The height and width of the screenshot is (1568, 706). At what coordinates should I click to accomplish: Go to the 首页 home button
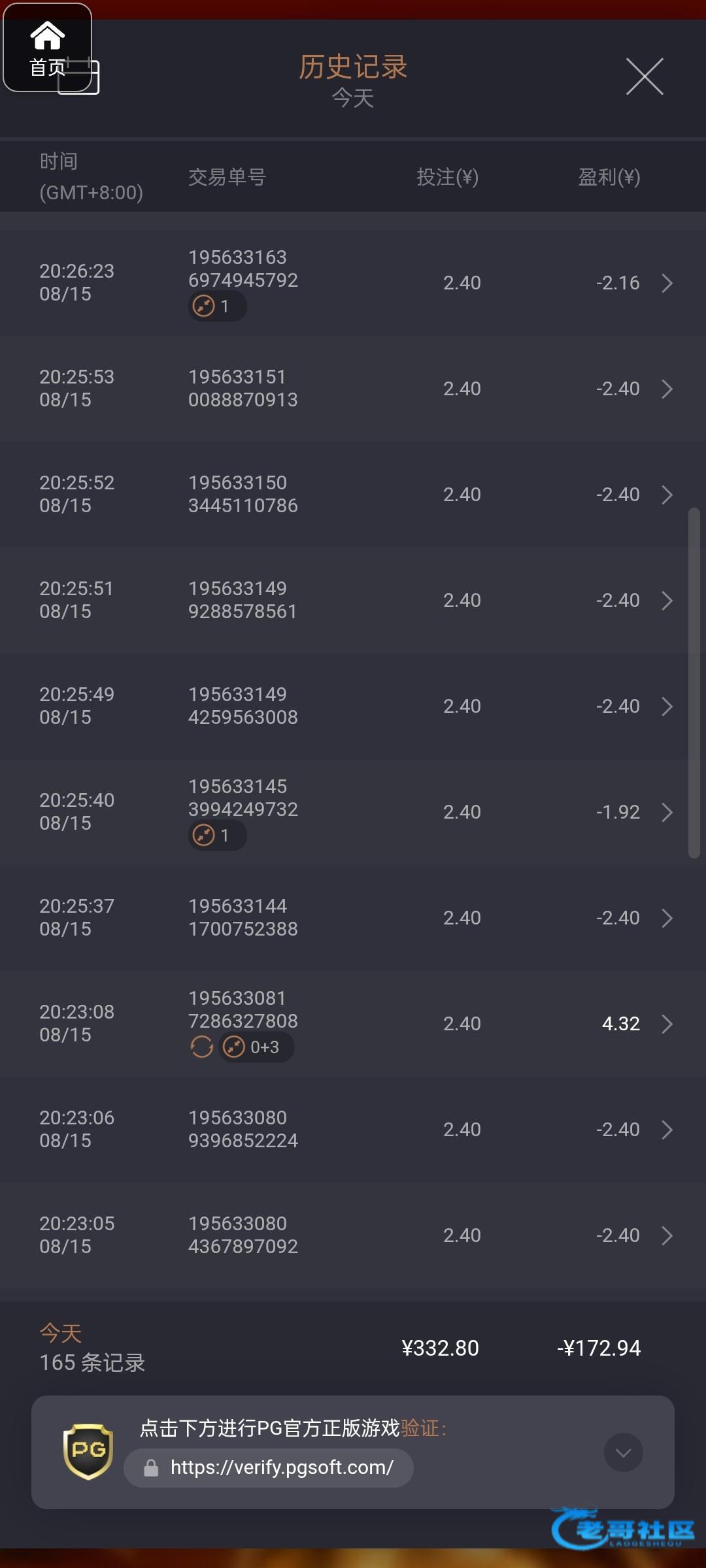pos(47,48)
